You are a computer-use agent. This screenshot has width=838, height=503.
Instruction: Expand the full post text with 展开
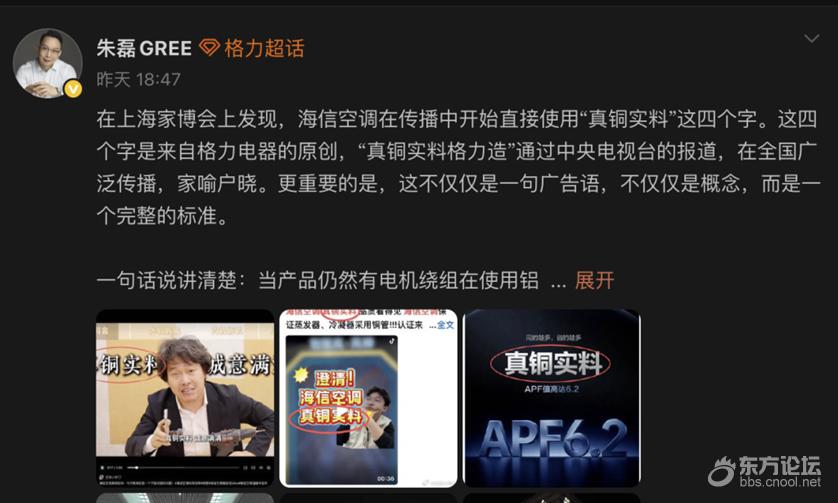595,280
